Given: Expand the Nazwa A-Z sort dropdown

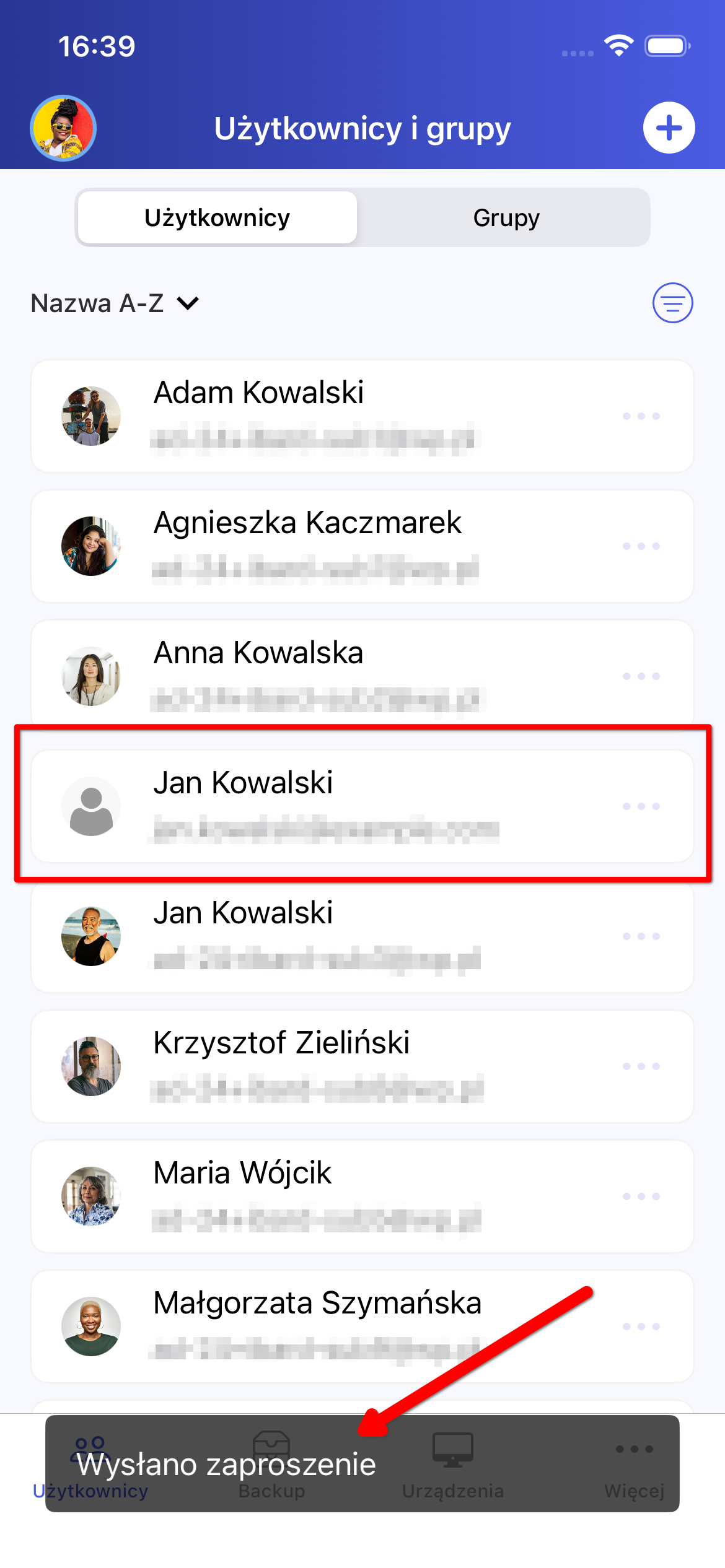Looking at the screenshot, I should [x=115, y=303].
